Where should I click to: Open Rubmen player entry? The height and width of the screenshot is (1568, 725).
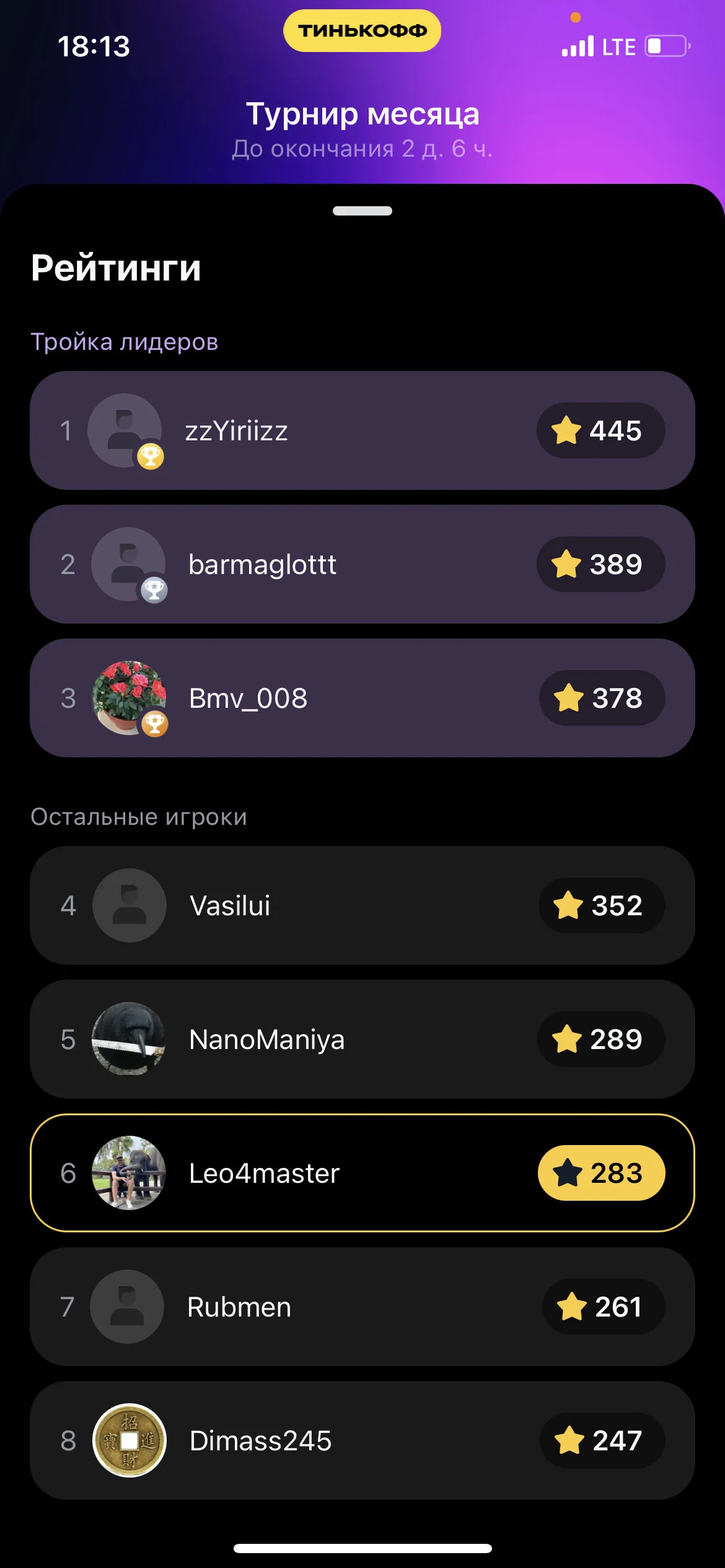[362, 1307]
